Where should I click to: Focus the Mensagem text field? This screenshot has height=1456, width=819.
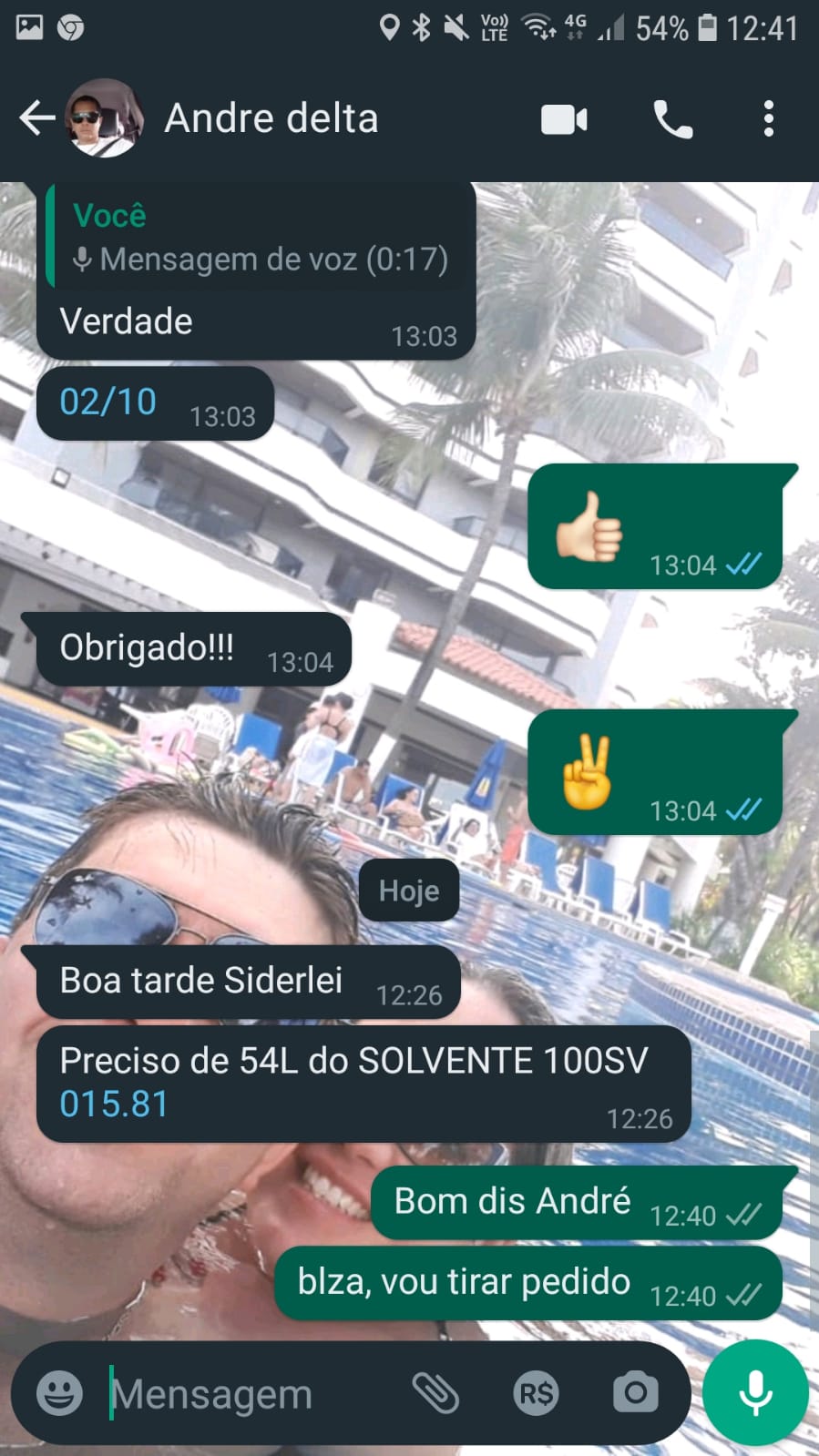[246, 1394]
